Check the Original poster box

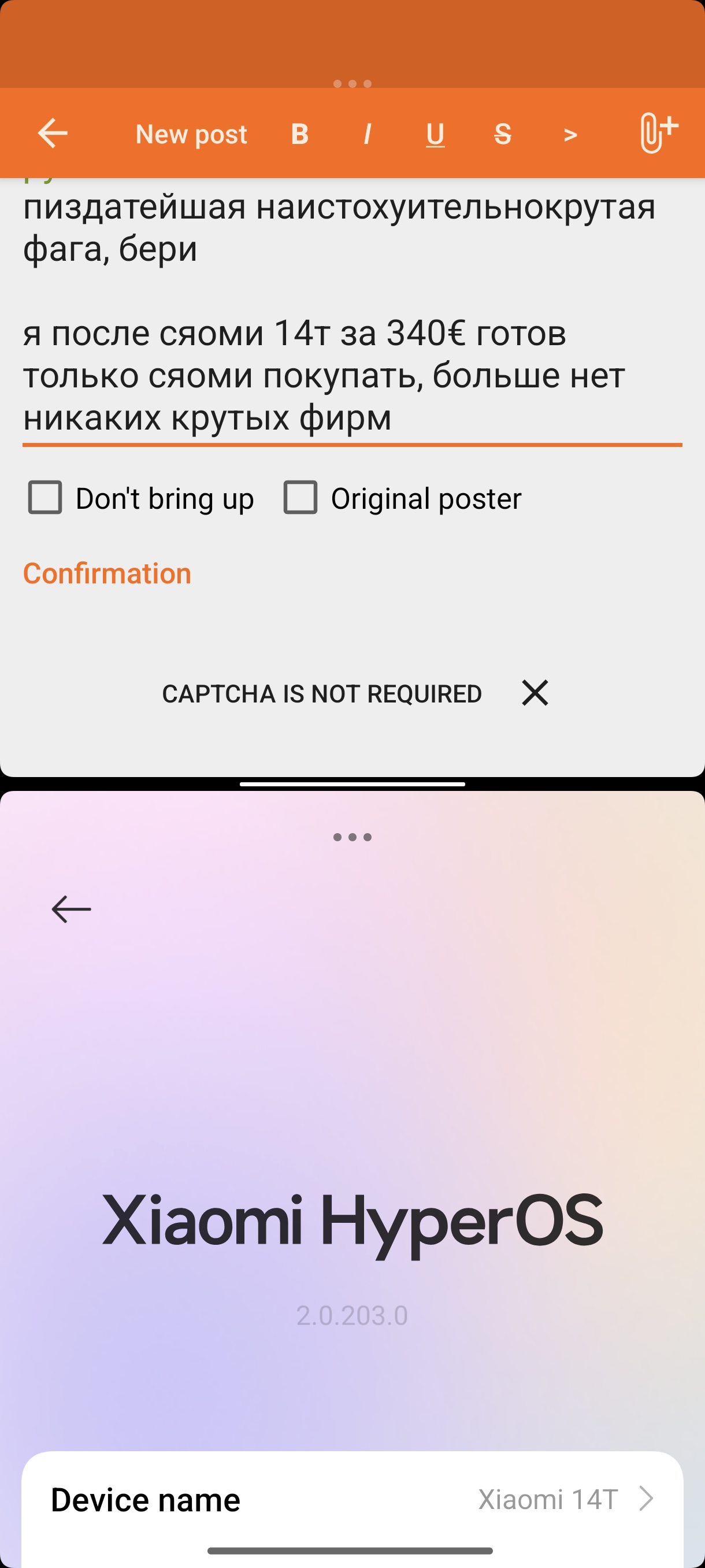pos(300,497)
